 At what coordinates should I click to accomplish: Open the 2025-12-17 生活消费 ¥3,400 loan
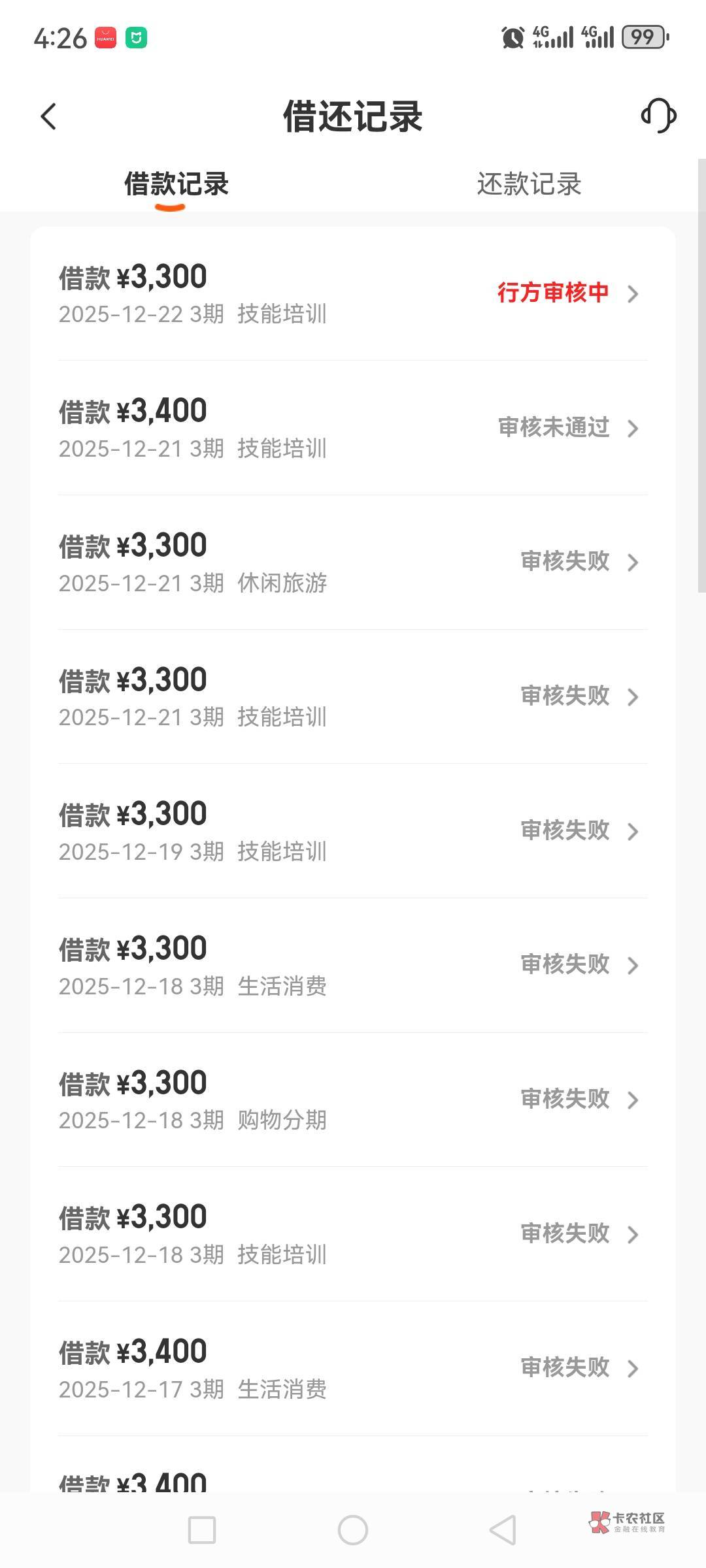coord(353,1369)
